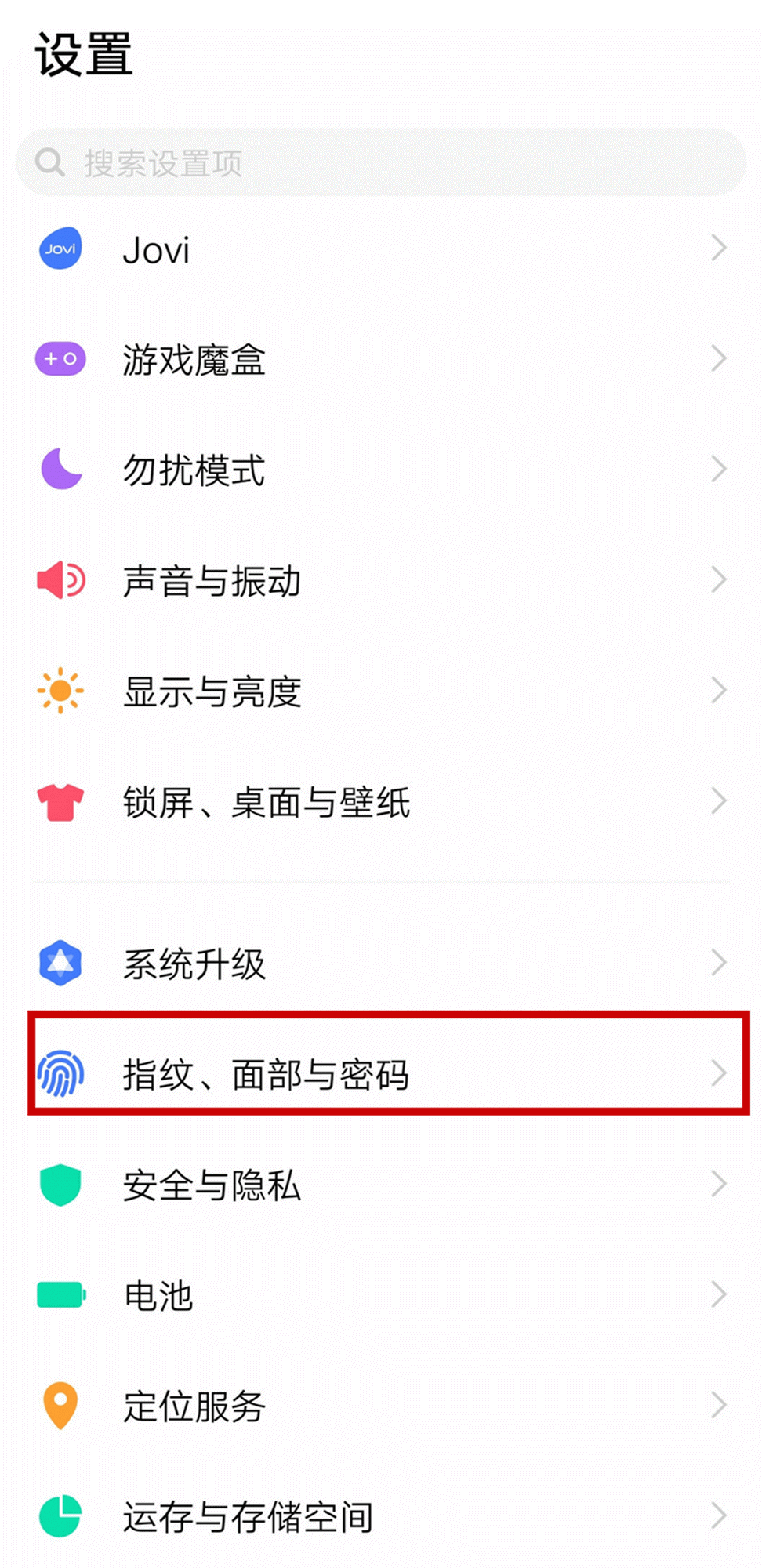Open Jovi settings
Viewport: 762px width, 1568px height.
coord(381,249)
